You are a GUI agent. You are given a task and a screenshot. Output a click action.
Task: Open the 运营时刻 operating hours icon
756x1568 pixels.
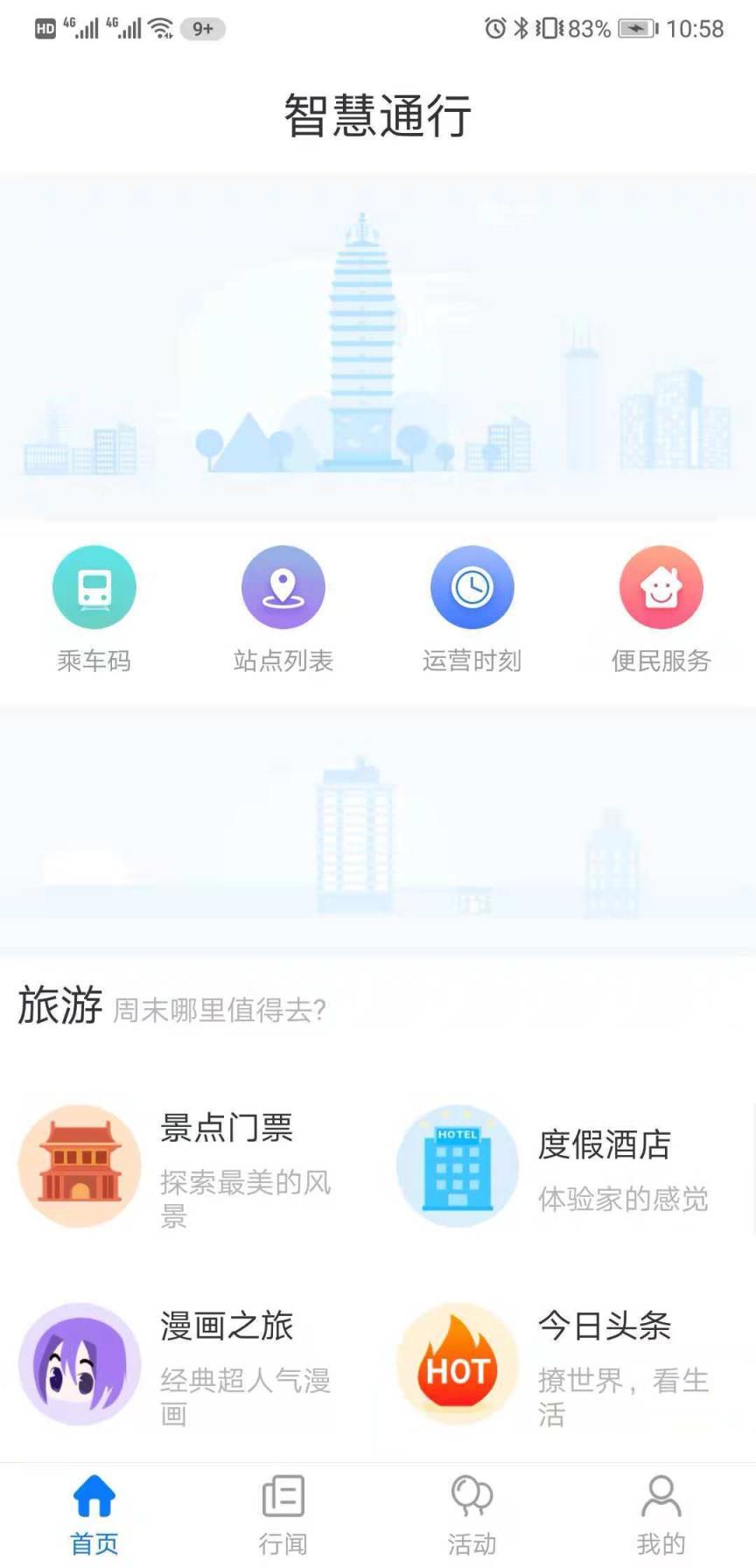[472, 586]
